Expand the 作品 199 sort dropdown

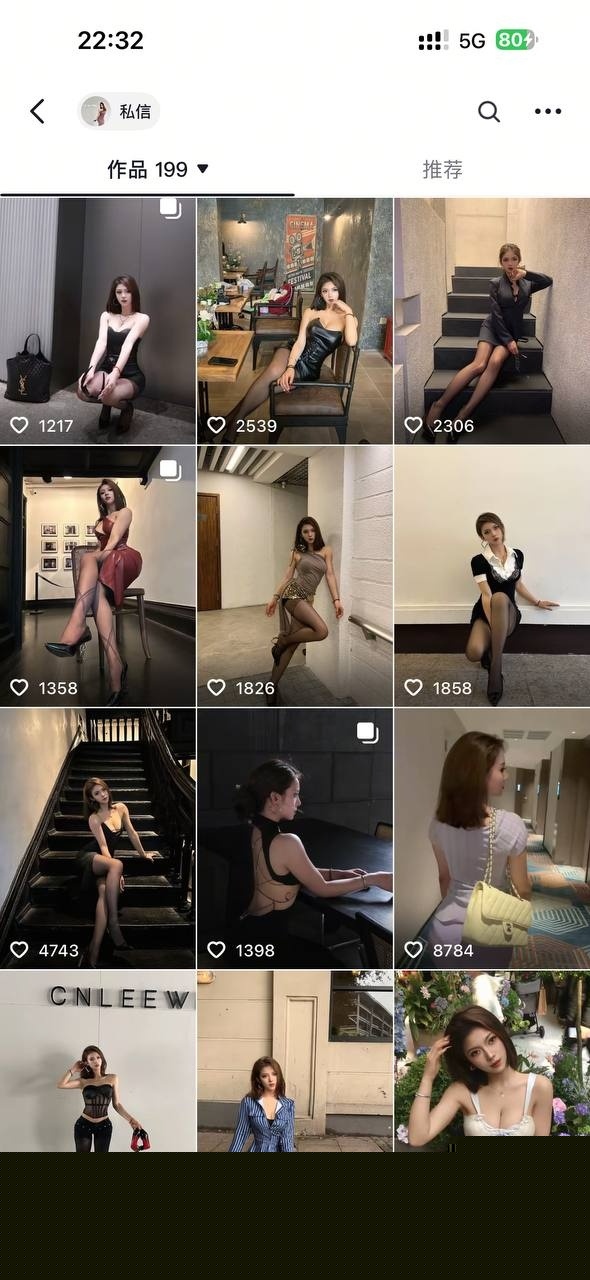[158, 170]
